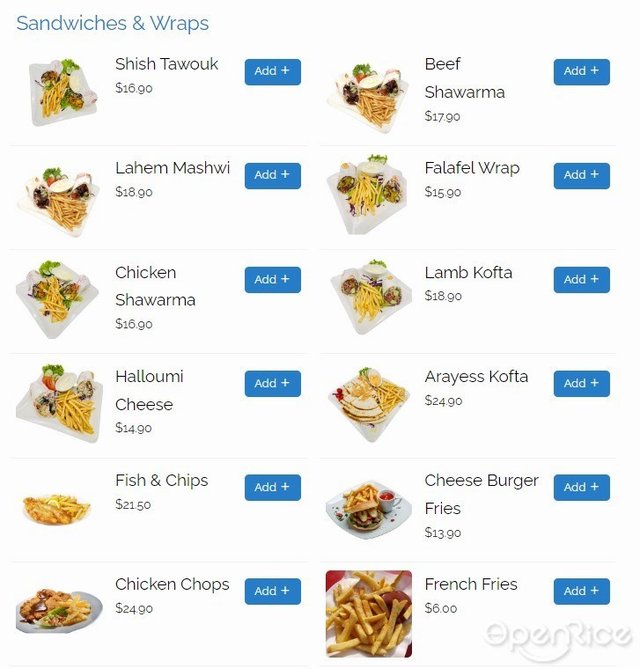640x669 pixels.
Task: Add Lahem Mashwi to cart
Action: click(x=272, y=176)
